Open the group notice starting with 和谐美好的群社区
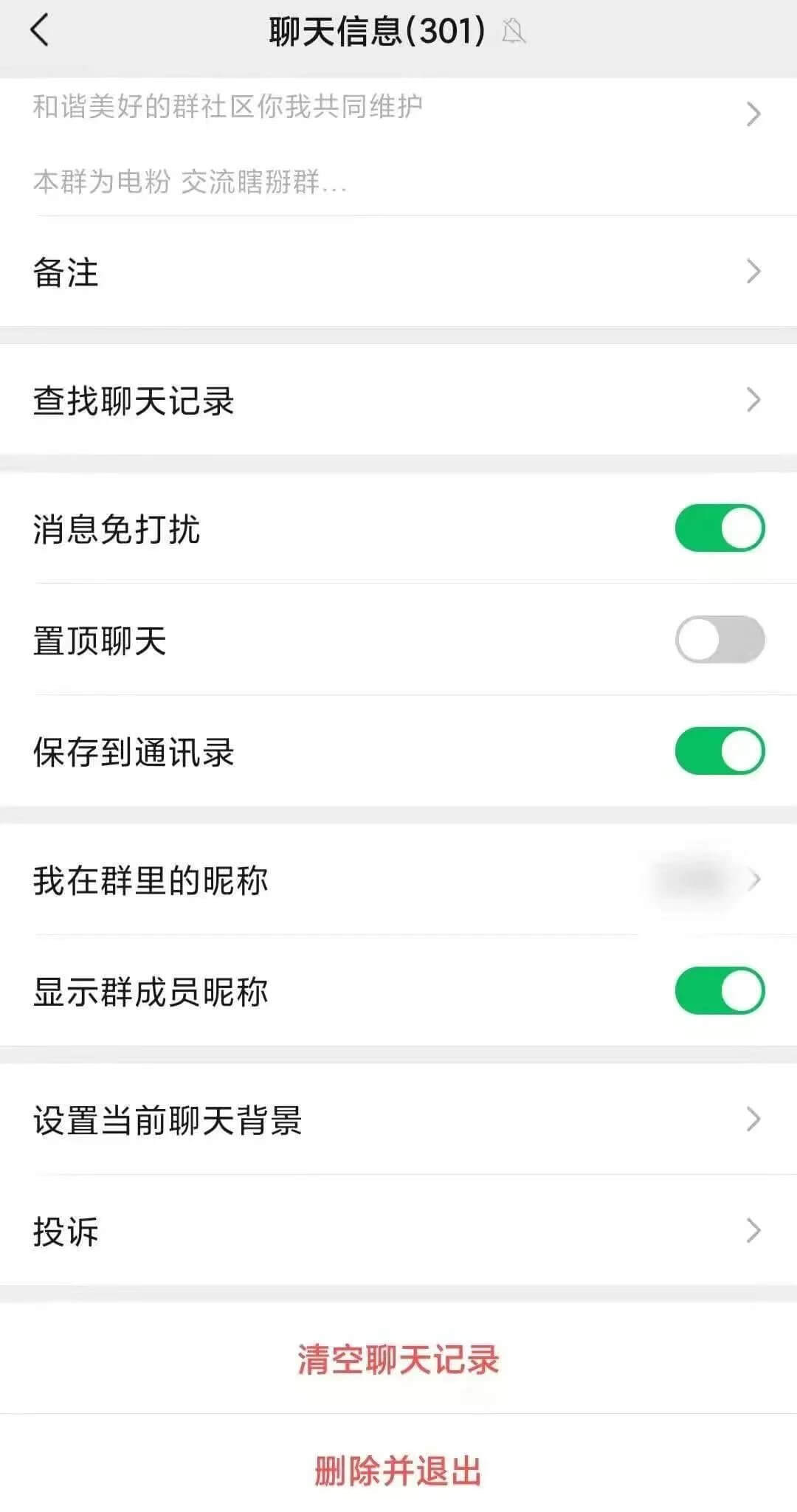 point(398,145)
